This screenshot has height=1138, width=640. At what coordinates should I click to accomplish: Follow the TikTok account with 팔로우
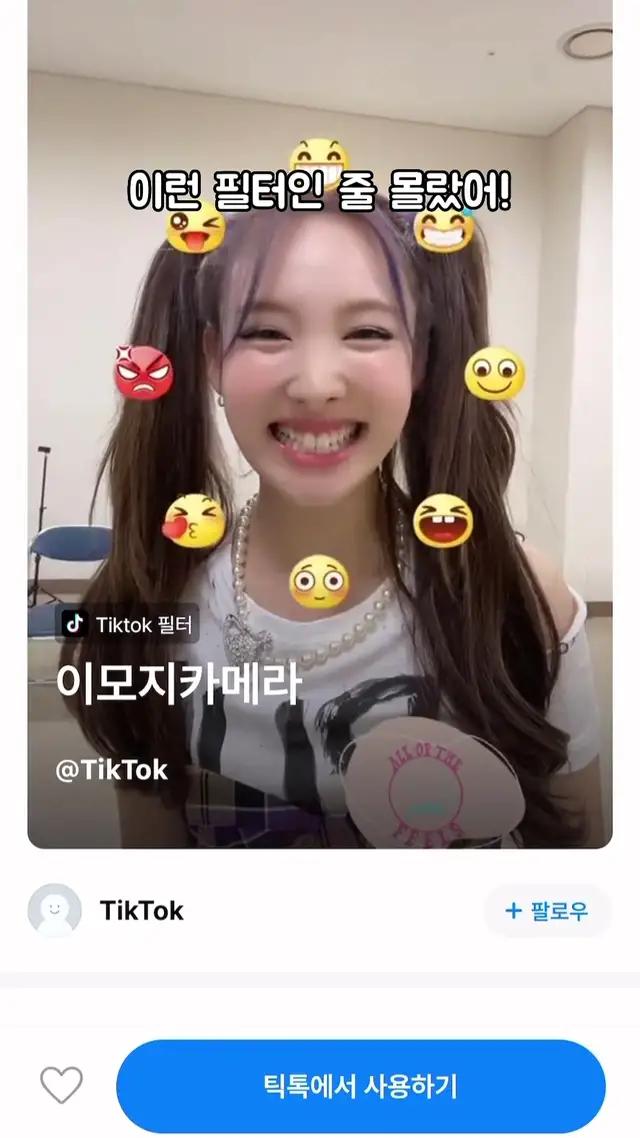[x=547, y=910]
